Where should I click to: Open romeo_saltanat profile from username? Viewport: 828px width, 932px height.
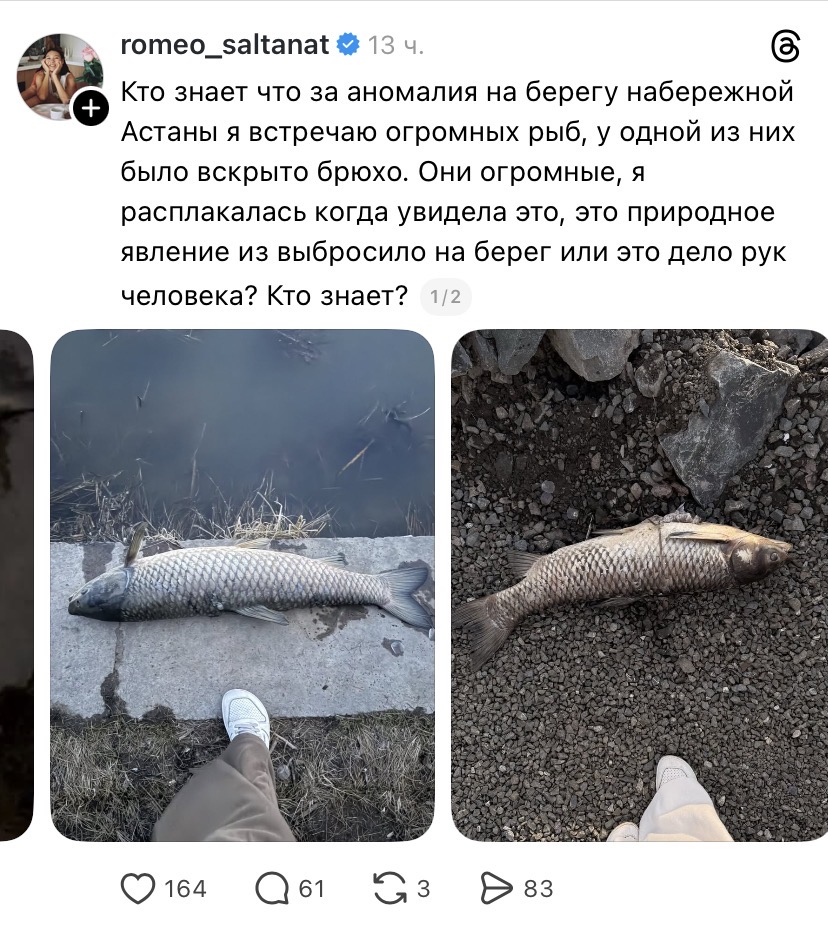tap(225, 45)
